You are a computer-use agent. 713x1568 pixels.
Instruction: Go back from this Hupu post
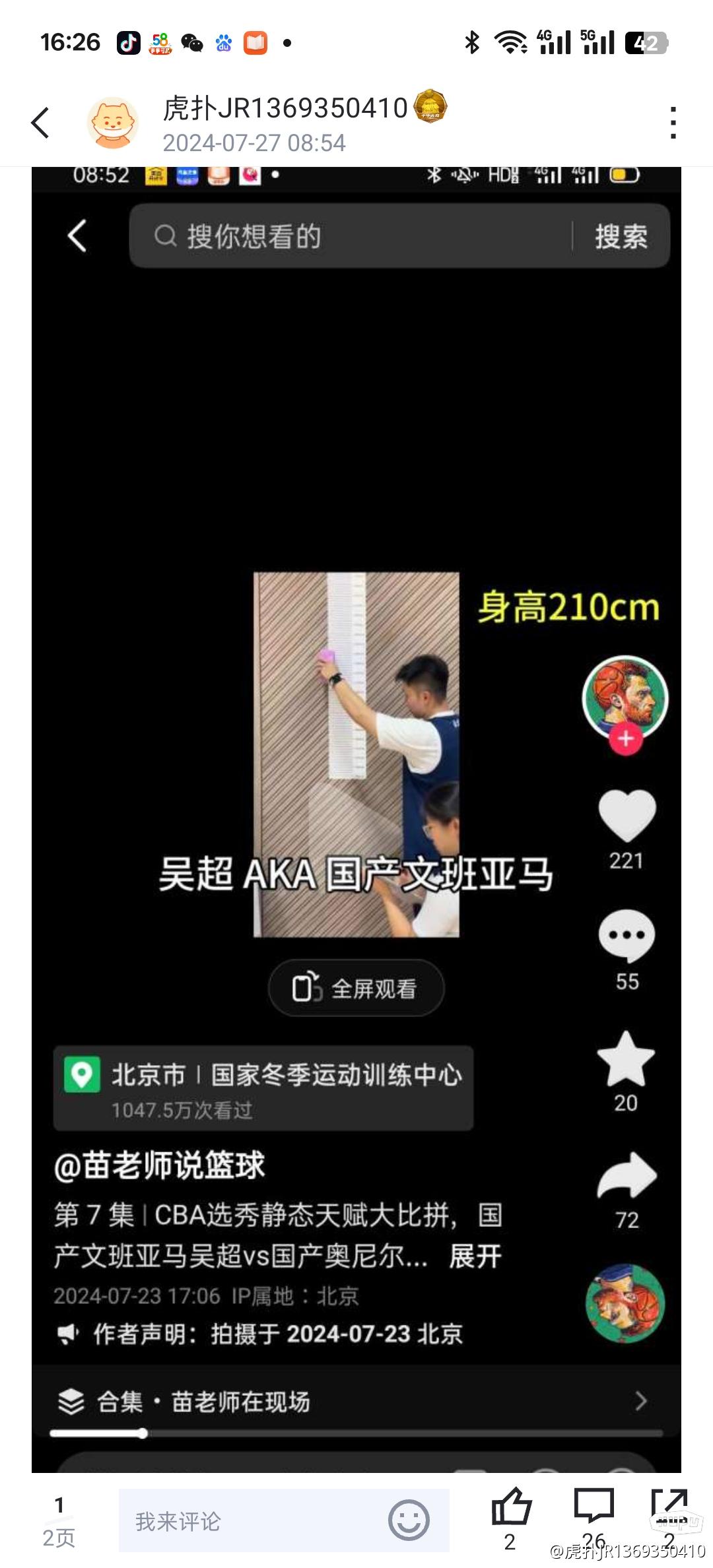[x=41, y=123]
